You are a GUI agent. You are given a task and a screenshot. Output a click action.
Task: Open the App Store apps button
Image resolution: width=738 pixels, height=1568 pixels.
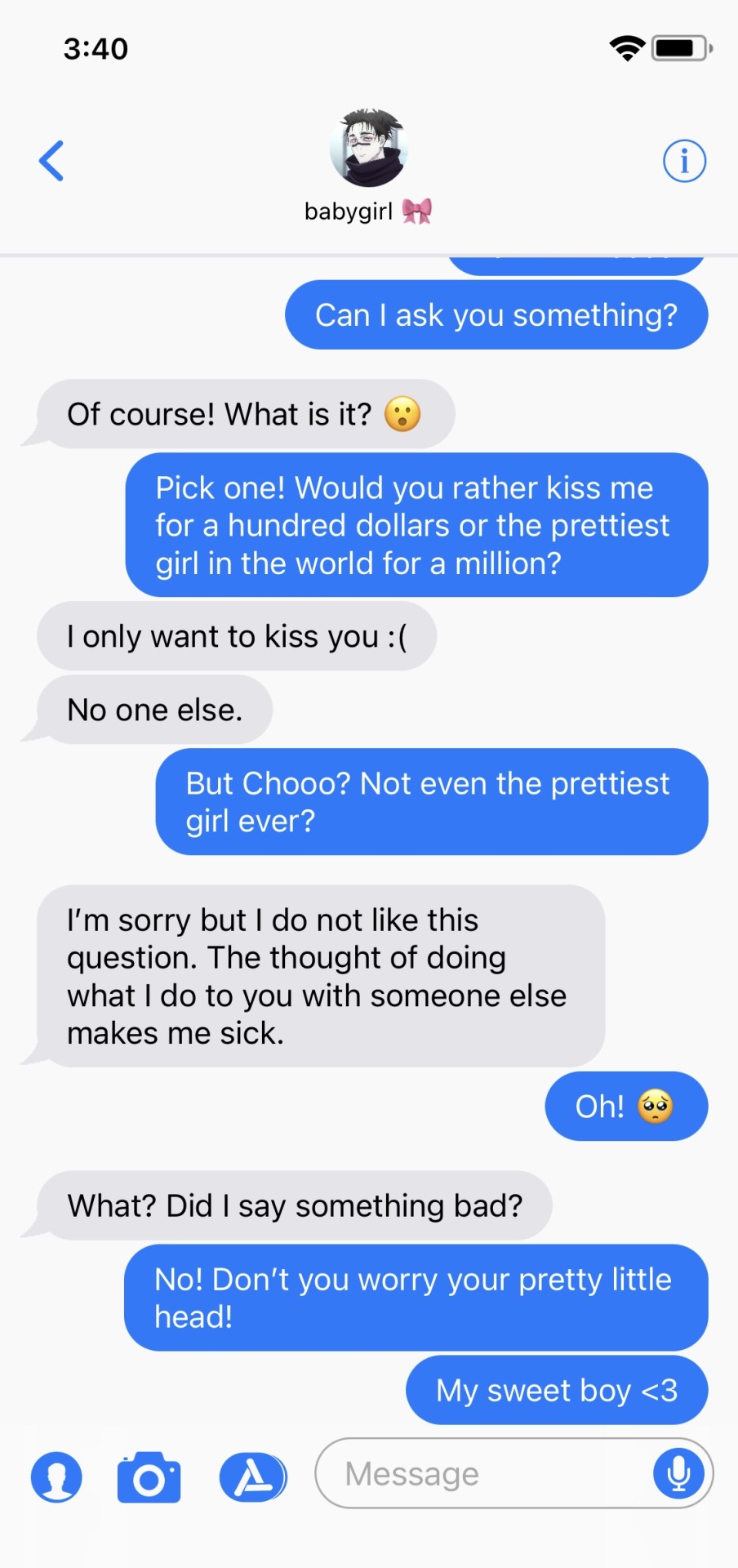253,1477
